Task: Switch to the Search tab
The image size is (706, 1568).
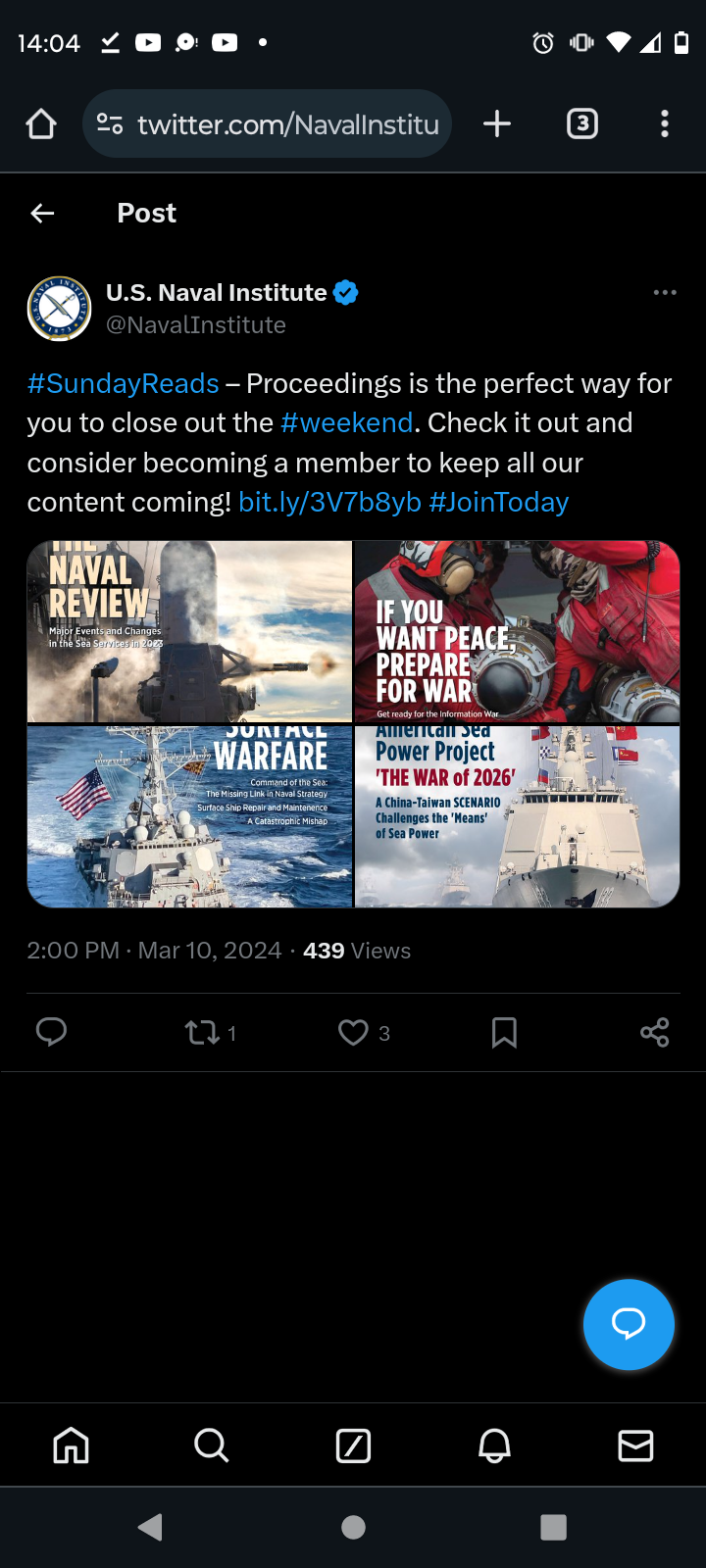Action: pyautogui.click(x=212, y=1445)
